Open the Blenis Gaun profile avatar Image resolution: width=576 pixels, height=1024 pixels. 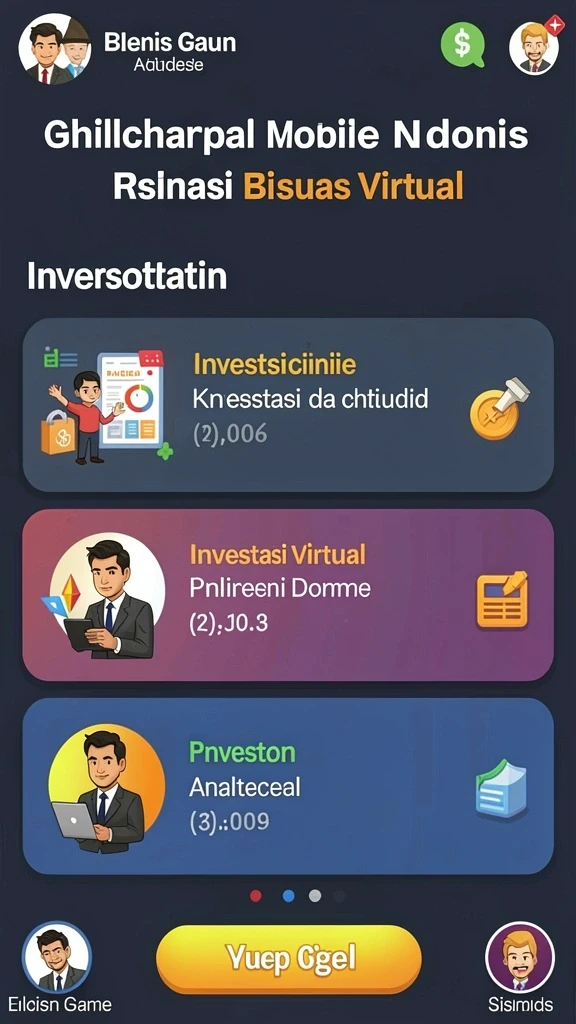click(55, 49)
